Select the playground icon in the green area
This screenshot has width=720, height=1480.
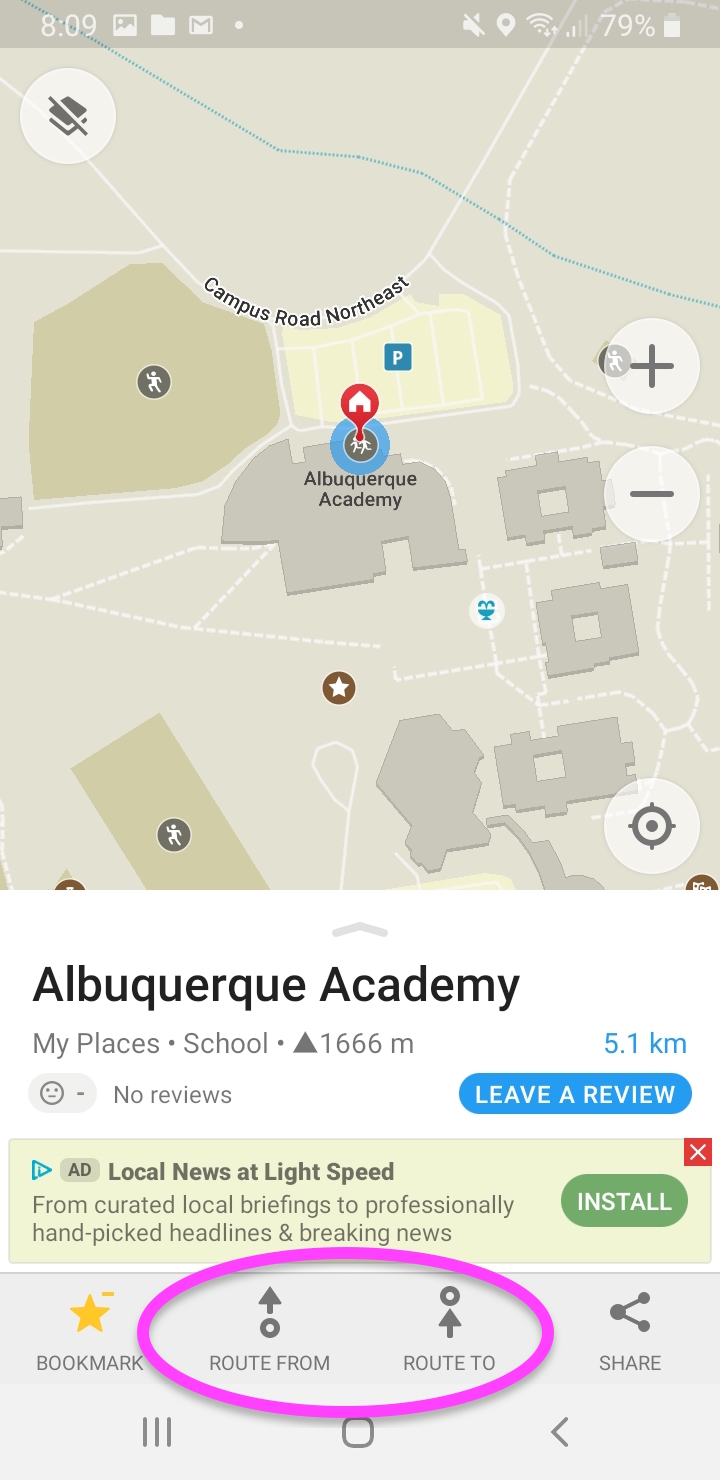click(x=153, y=382)
